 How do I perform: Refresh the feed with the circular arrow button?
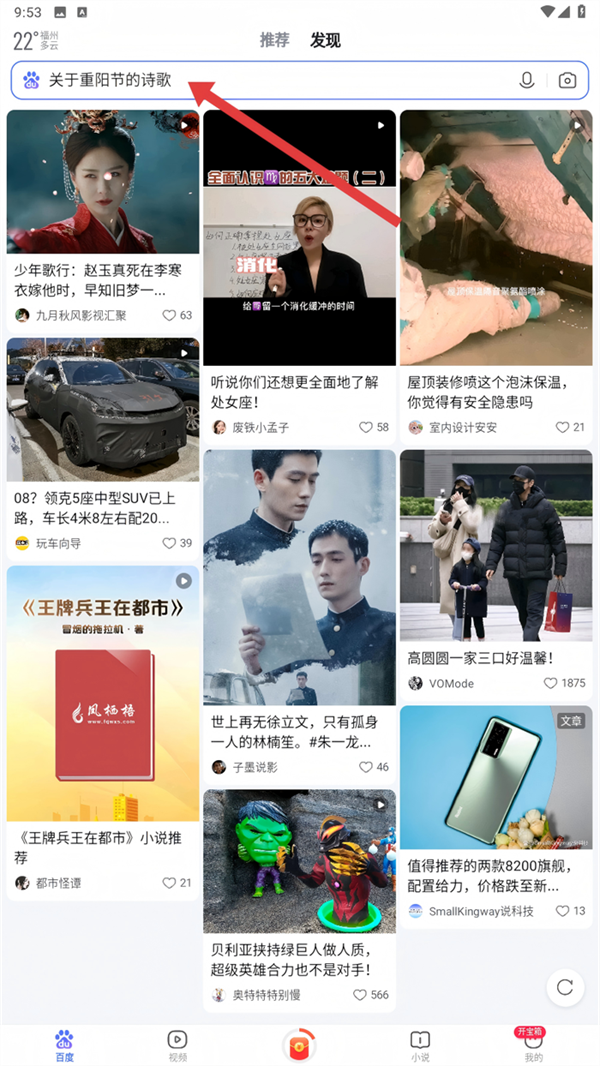pos(565,987)
